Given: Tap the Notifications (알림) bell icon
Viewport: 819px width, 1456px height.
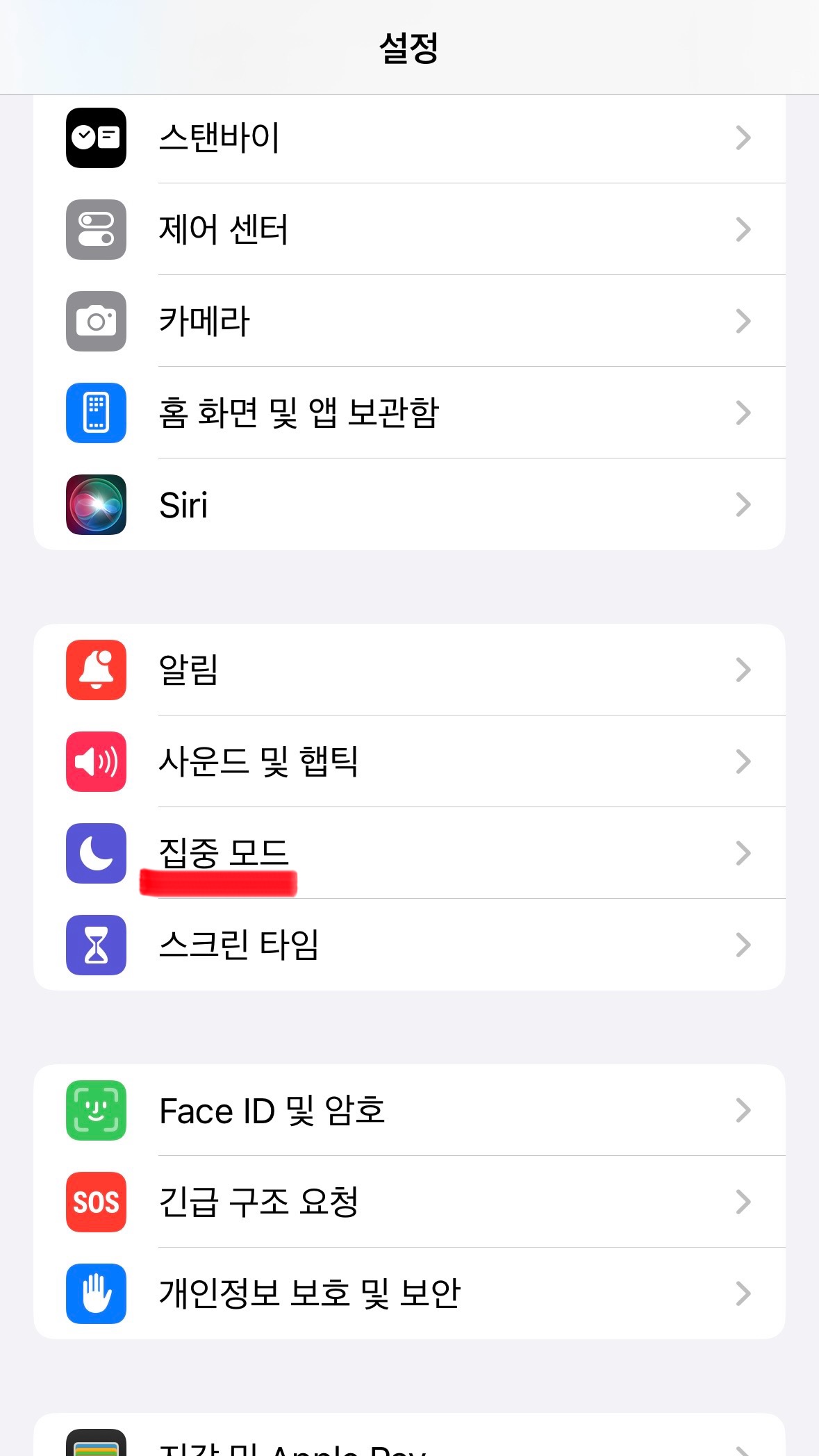Looking at the screenshot, I should pos(95,670).
